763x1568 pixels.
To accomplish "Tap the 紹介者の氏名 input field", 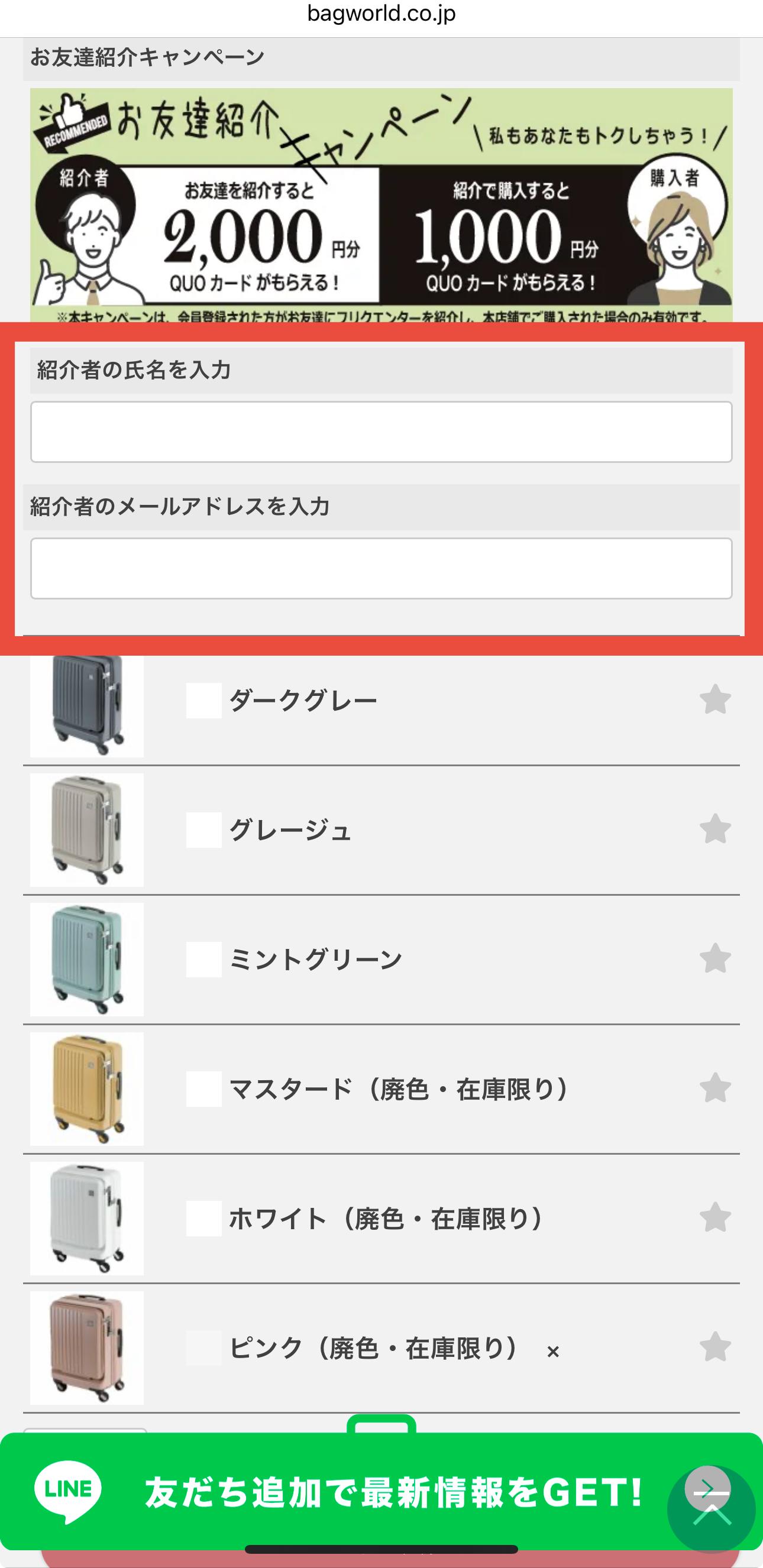I will 381,432.
